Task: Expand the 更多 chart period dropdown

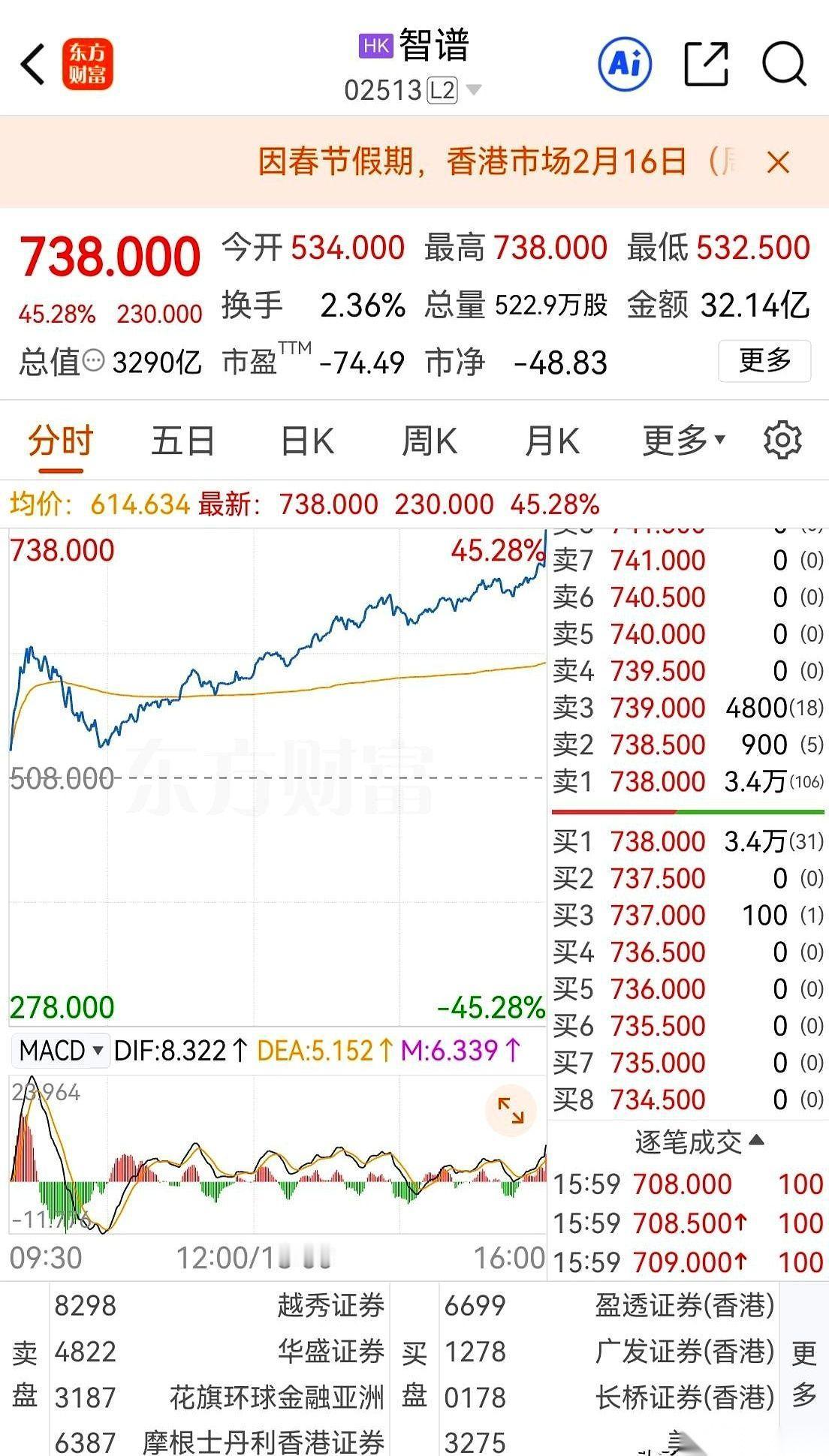Action: (x=680, y=441)
